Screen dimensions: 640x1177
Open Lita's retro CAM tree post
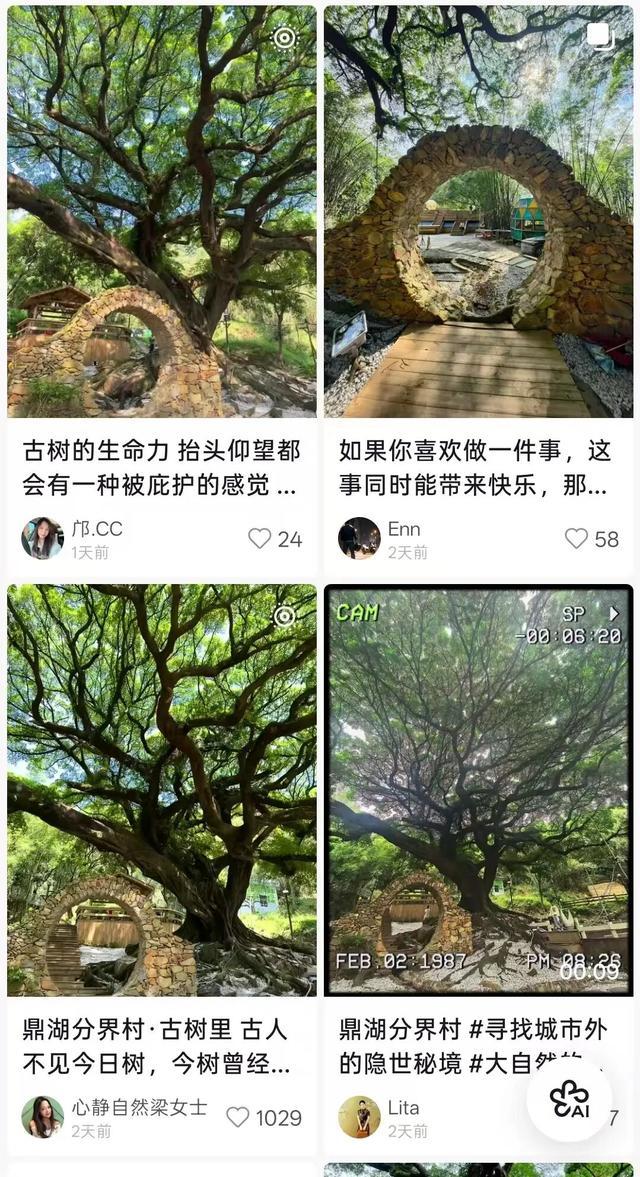(x=478, y=790)
